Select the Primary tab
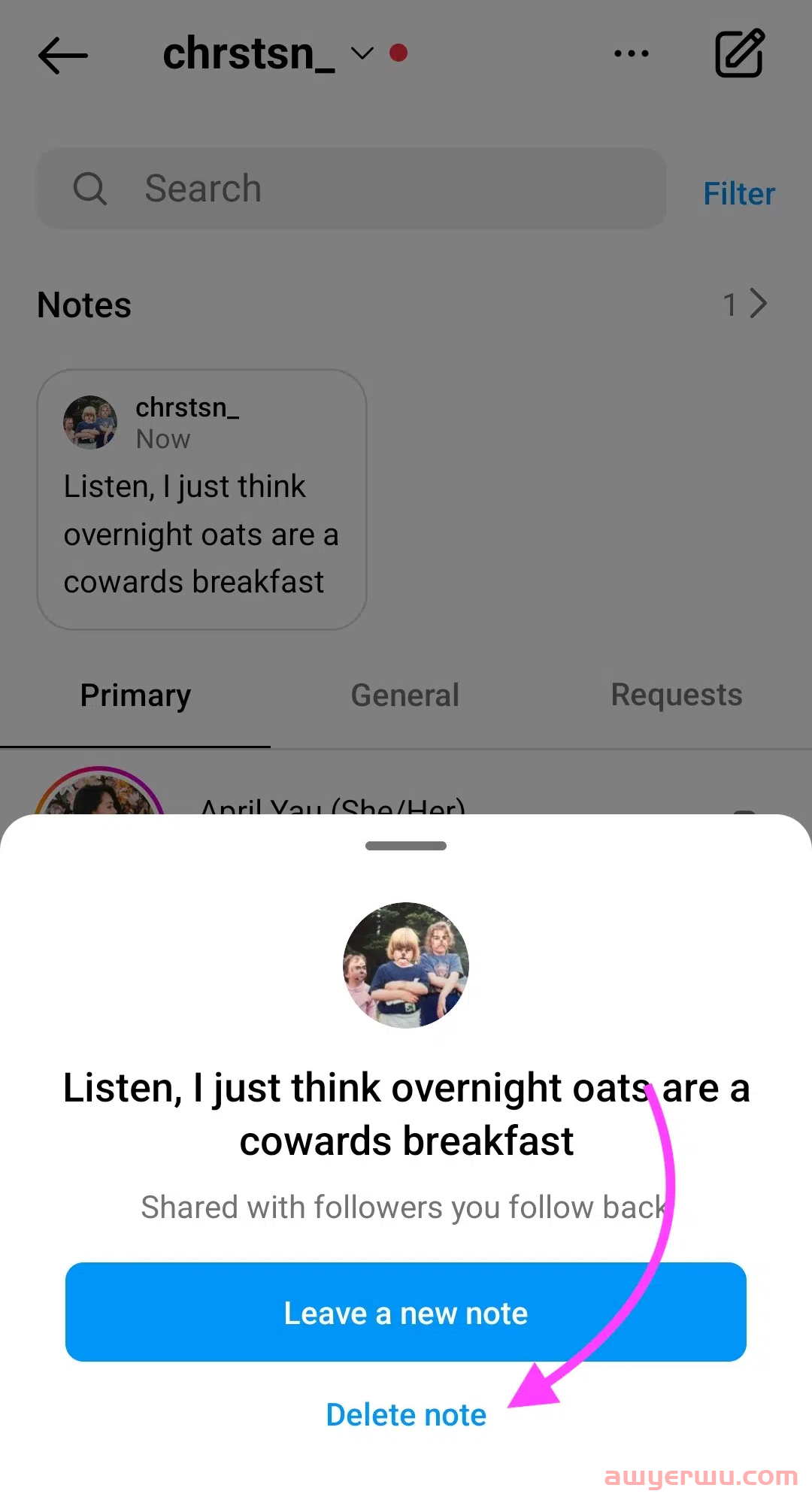812x1500 pixels. (x=135, y=695)
